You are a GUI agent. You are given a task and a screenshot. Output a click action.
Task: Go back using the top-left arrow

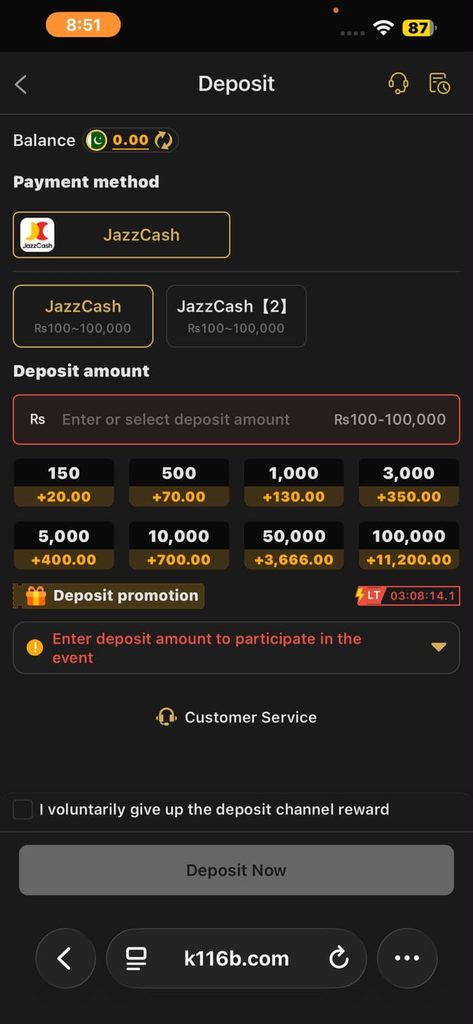tap(21, 84)
